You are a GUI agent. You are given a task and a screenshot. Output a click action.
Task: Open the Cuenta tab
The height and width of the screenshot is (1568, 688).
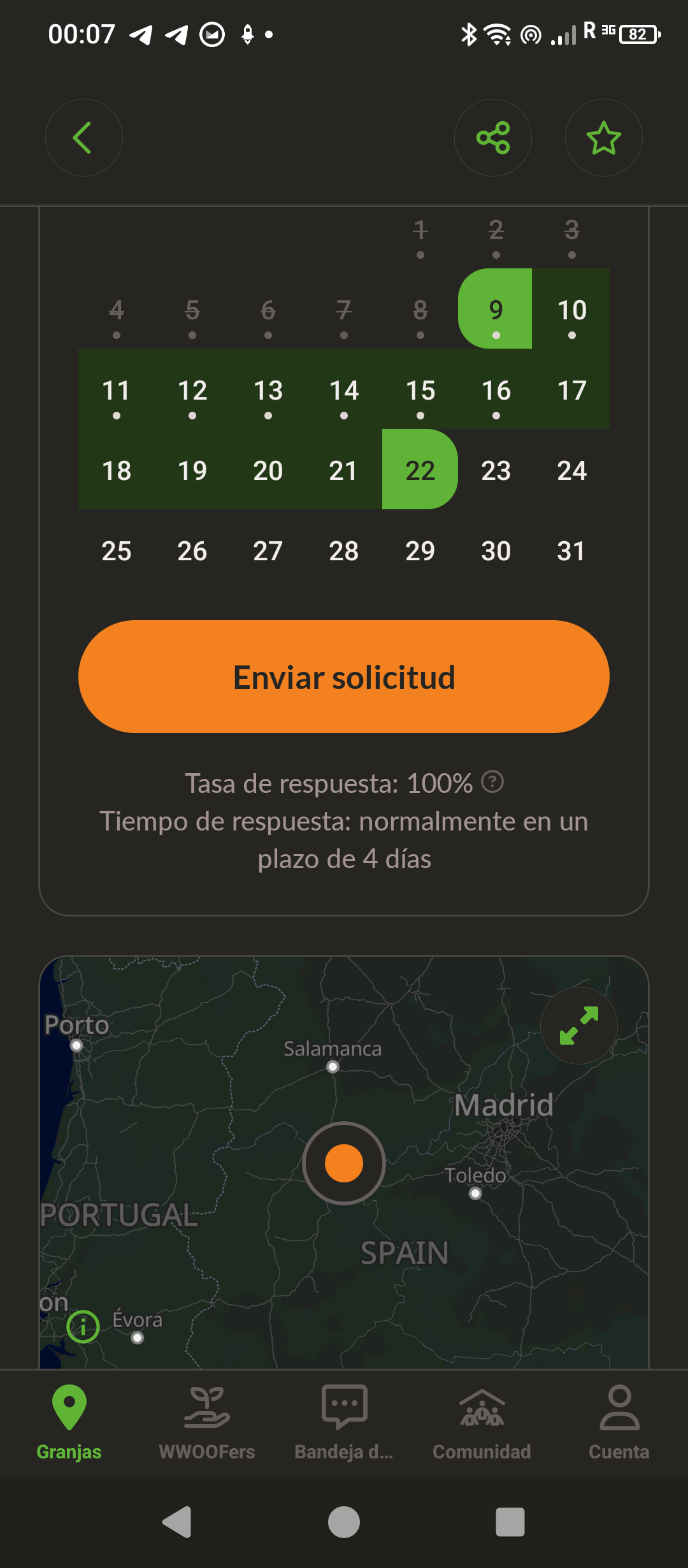click(619, 1423)
